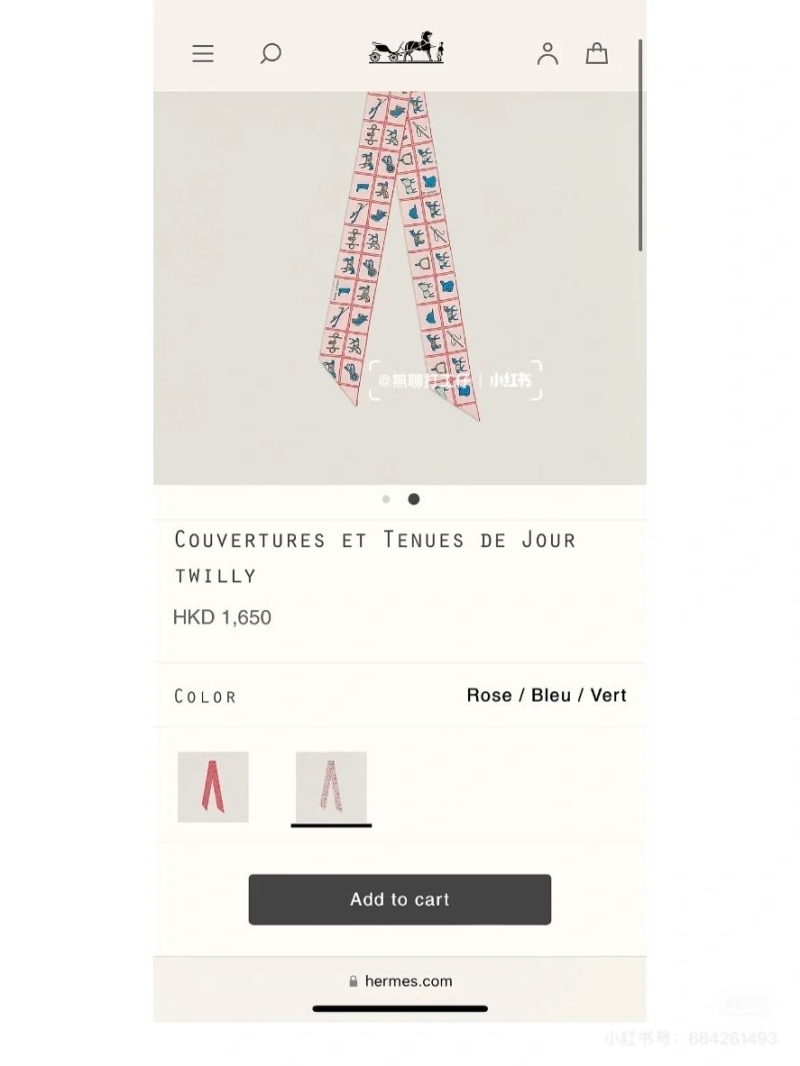
Task: Open the account profile icon
Action: point(547,53)
